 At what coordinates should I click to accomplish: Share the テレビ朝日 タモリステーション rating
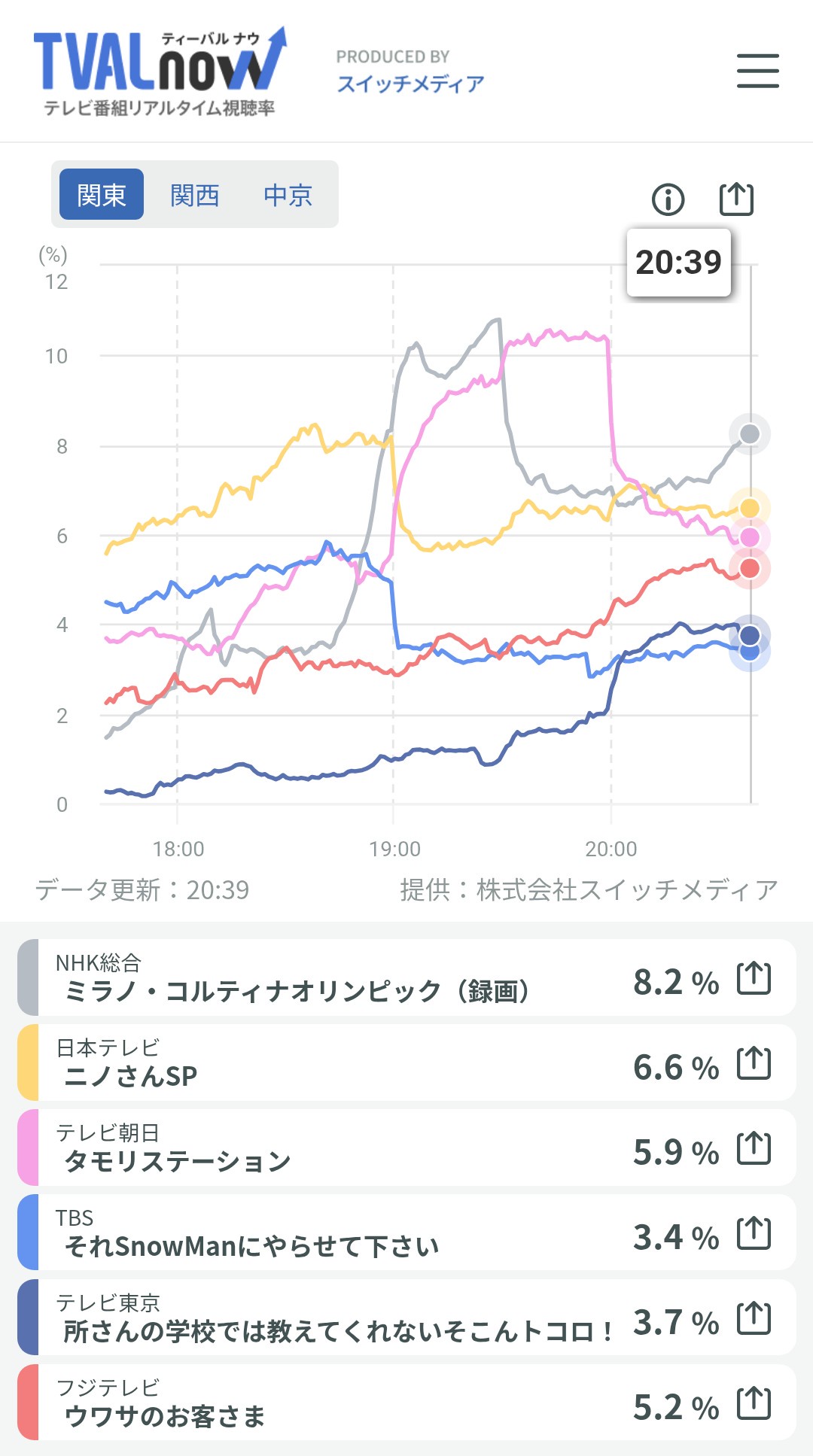(x=754, y=1148)
